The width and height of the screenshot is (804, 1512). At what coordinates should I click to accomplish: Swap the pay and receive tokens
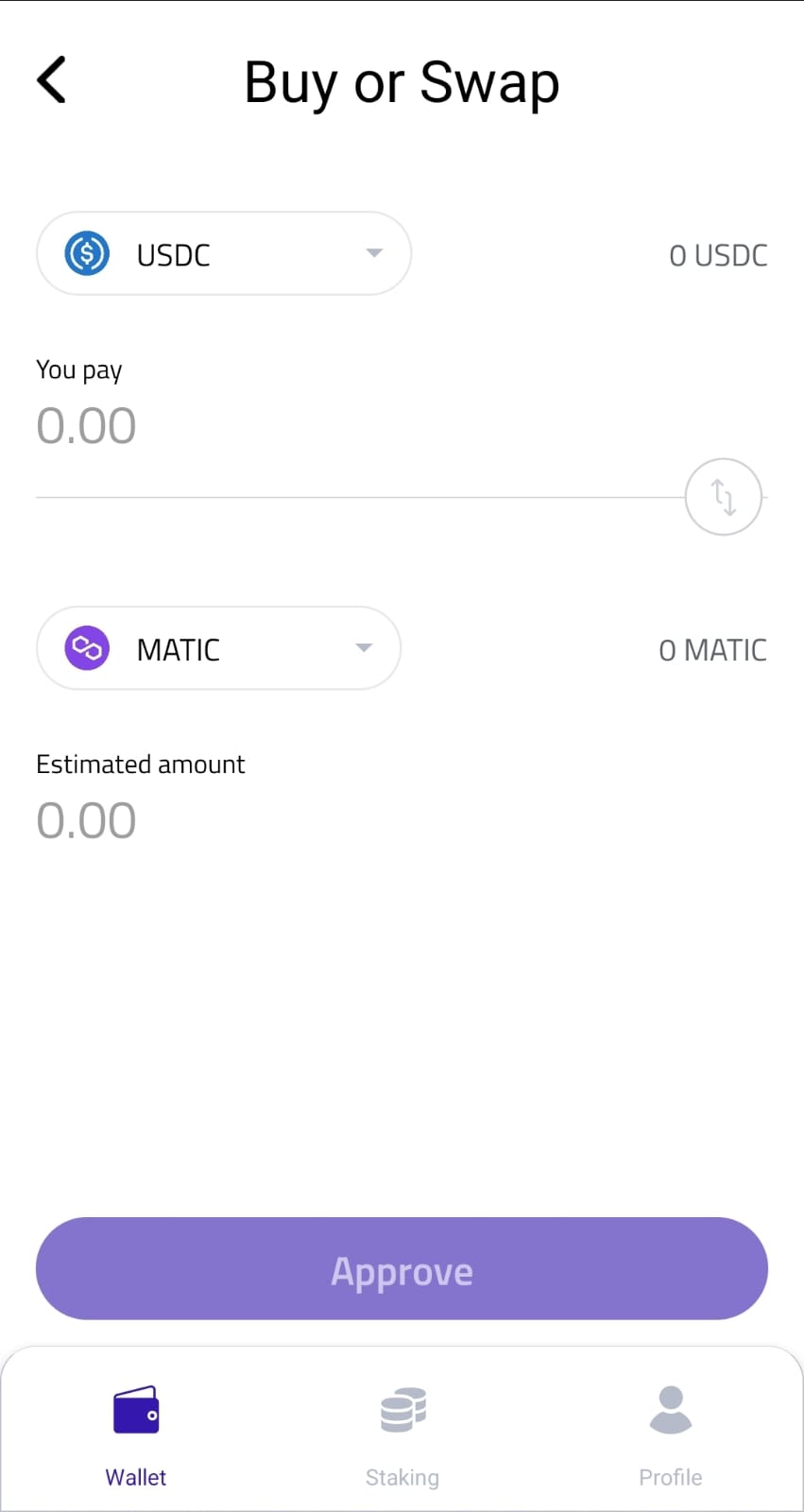click(723, 497)
